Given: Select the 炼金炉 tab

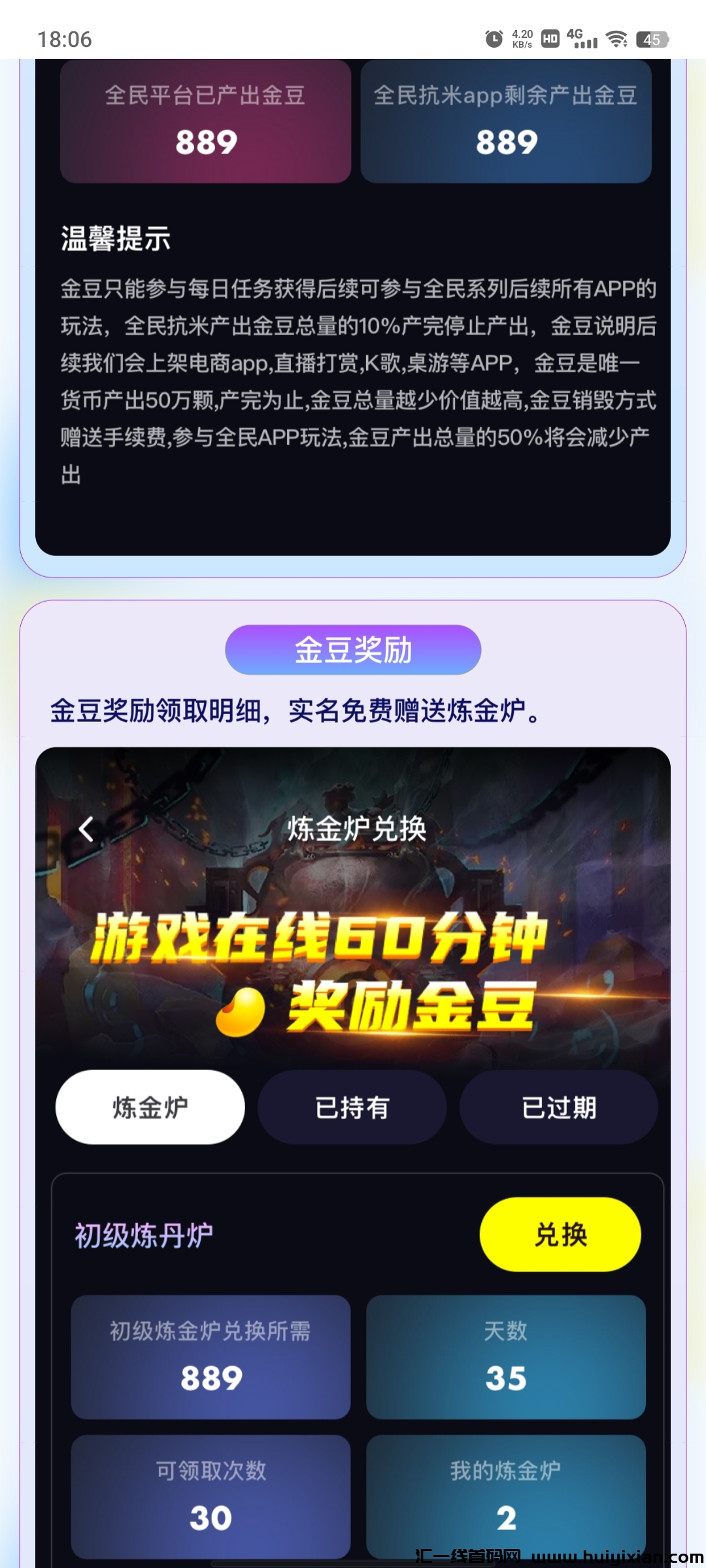Looking at the screenshot, I should click(149, 1107).
